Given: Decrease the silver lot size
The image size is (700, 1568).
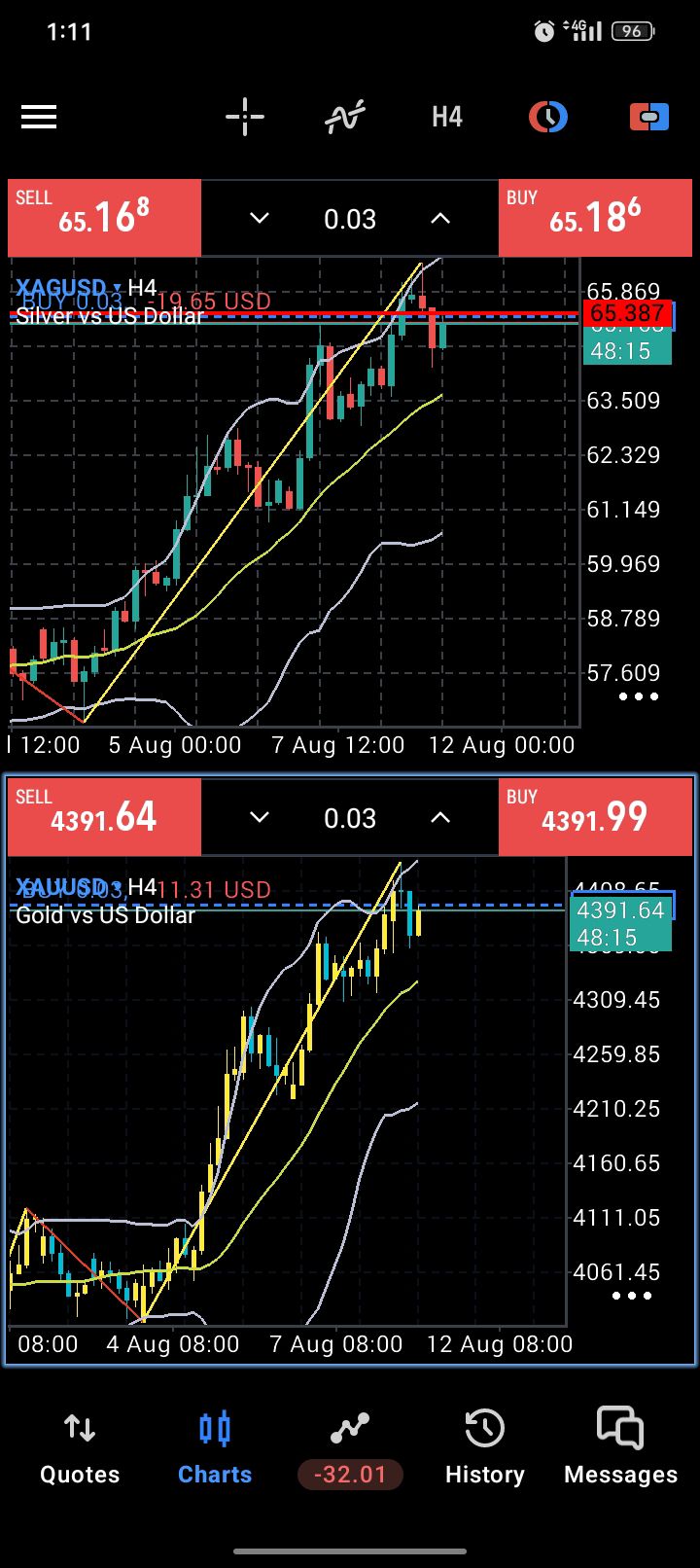Looking at the screenshot, I should pyautogui.click(x=260, y=219).
